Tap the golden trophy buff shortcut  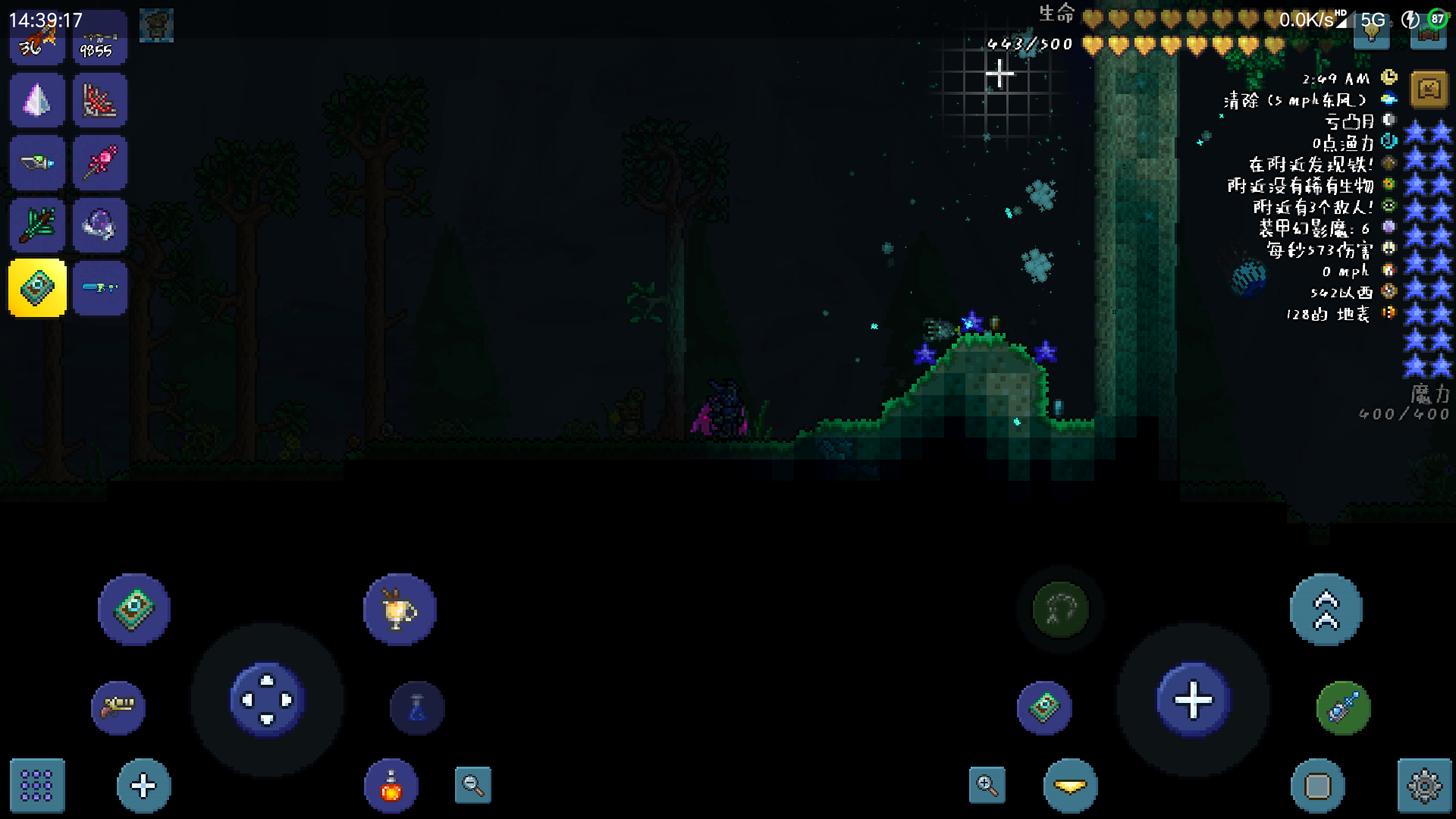coord(400,610)
